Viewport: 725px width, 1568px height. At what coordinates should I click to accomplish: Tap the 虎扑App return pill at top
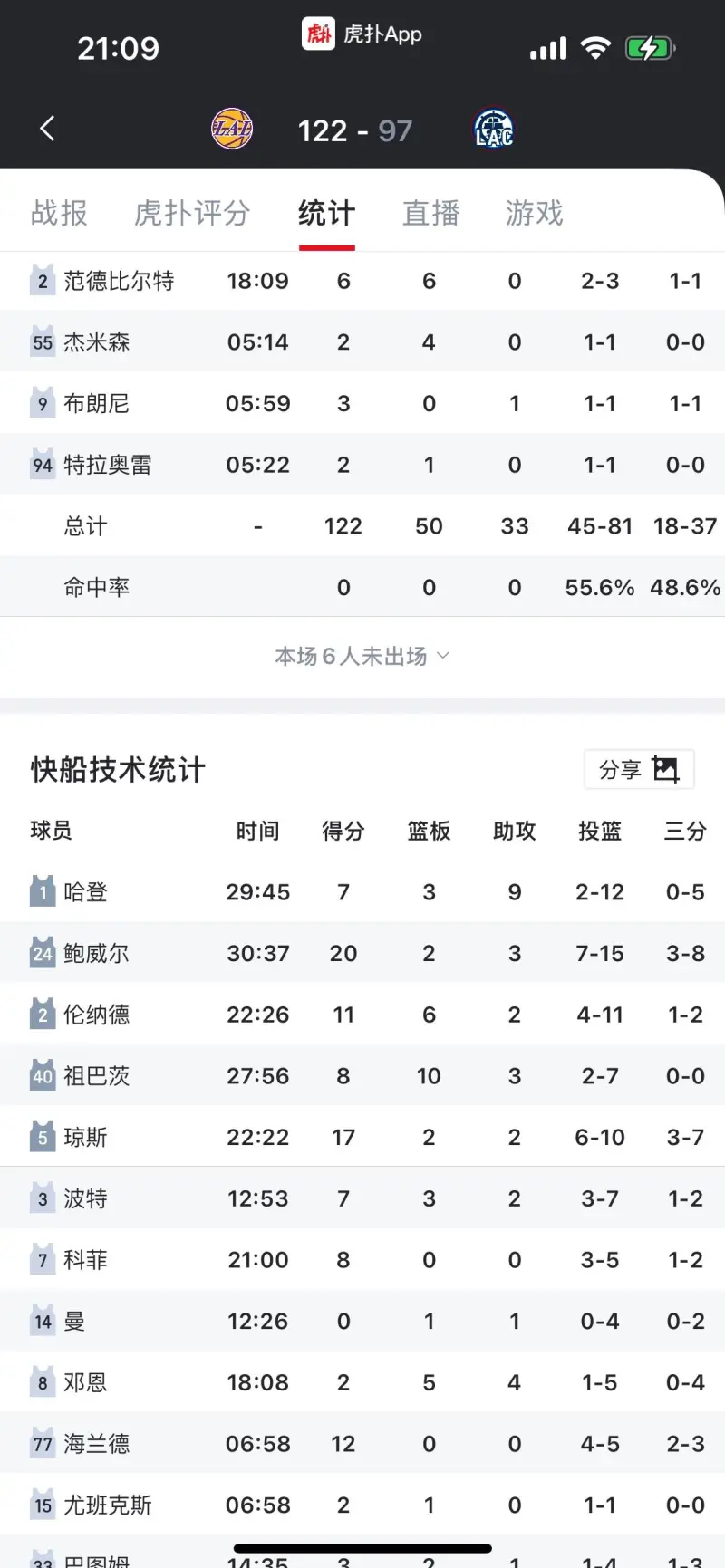[362, 34]
